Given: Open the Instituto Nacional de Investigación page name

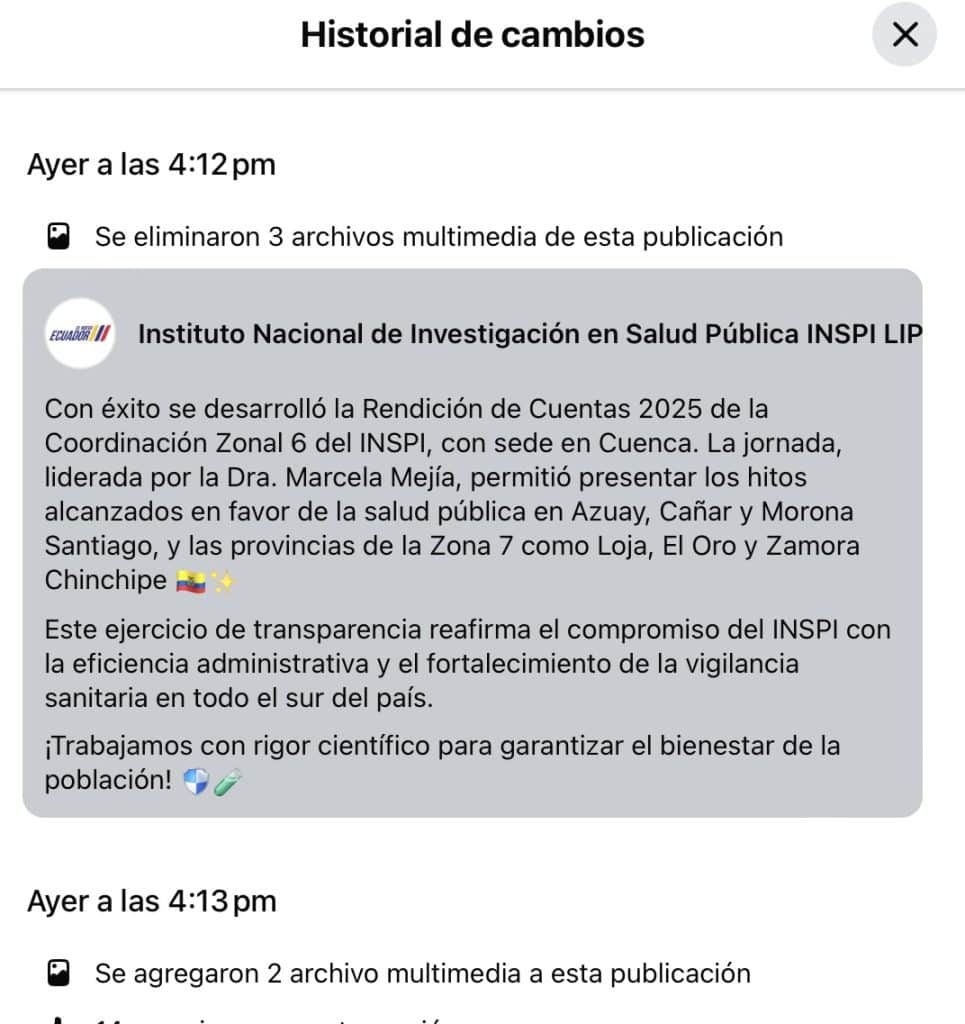Looking at the screenshot, I should tap(529, 335).
